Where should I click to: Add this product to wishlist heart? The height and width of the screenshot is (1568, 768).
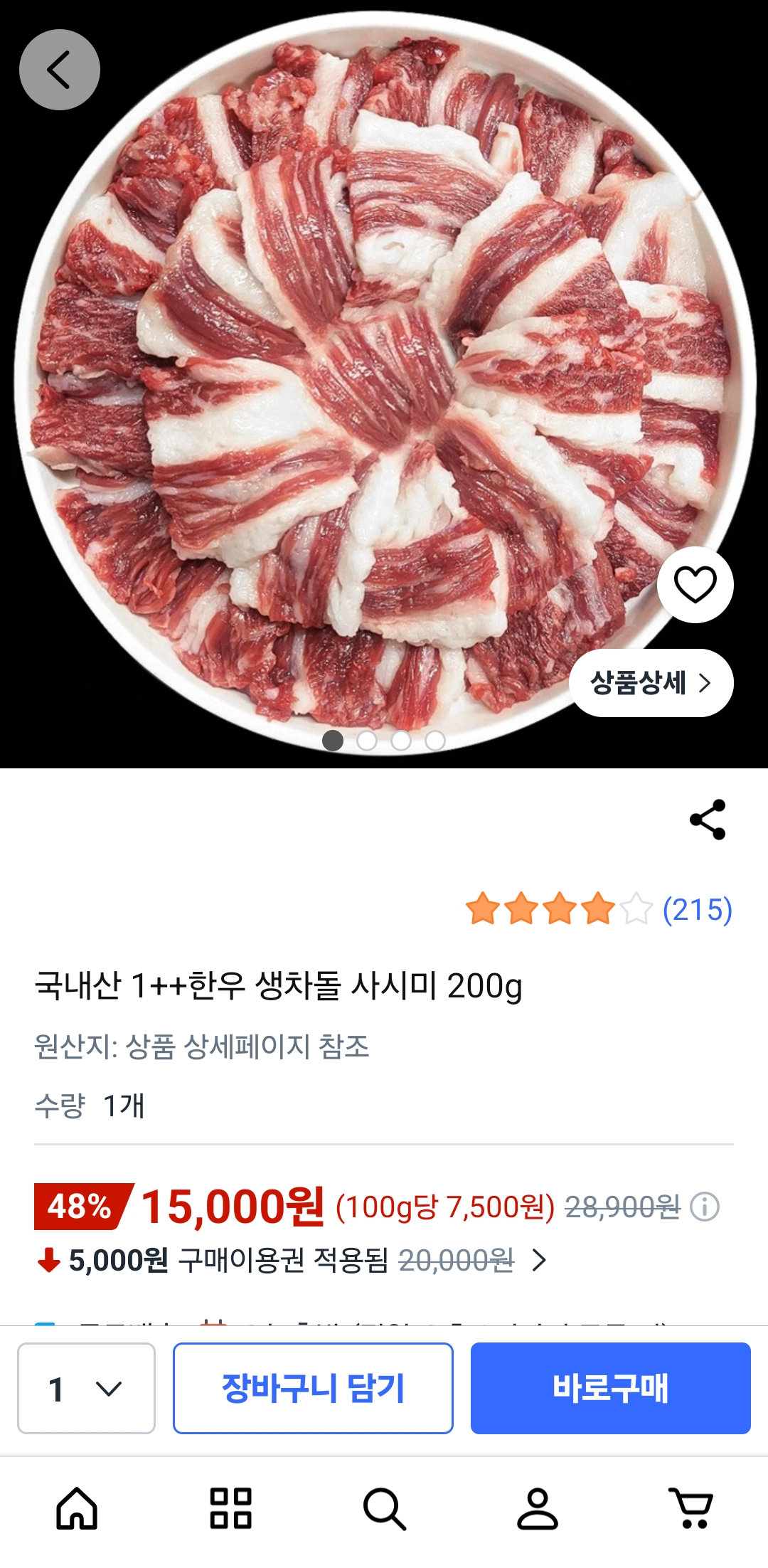pos(695,585)
